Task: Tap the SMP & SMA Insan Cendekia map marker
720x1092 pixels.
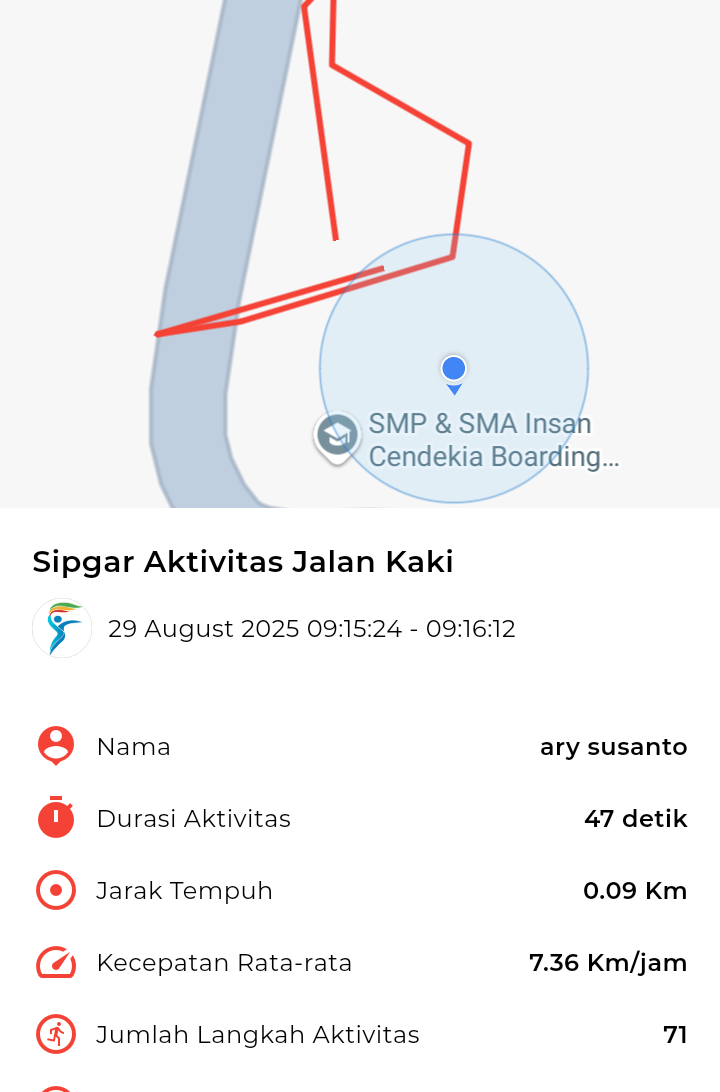Action: click(338, 436)
